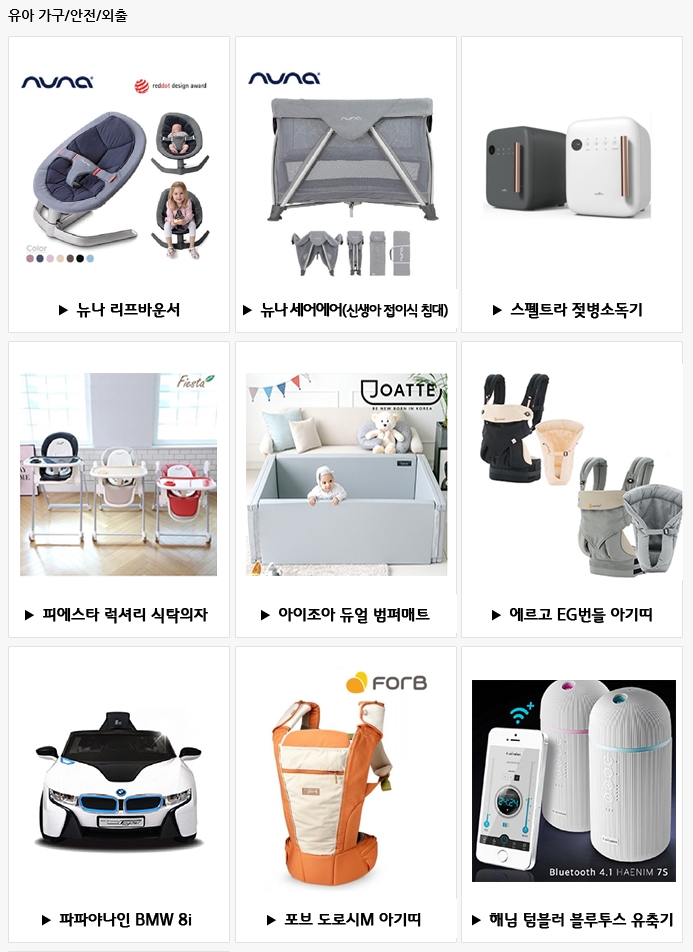Select the 피에스타 럭셔리 식탁의자 card

(118, 490)
